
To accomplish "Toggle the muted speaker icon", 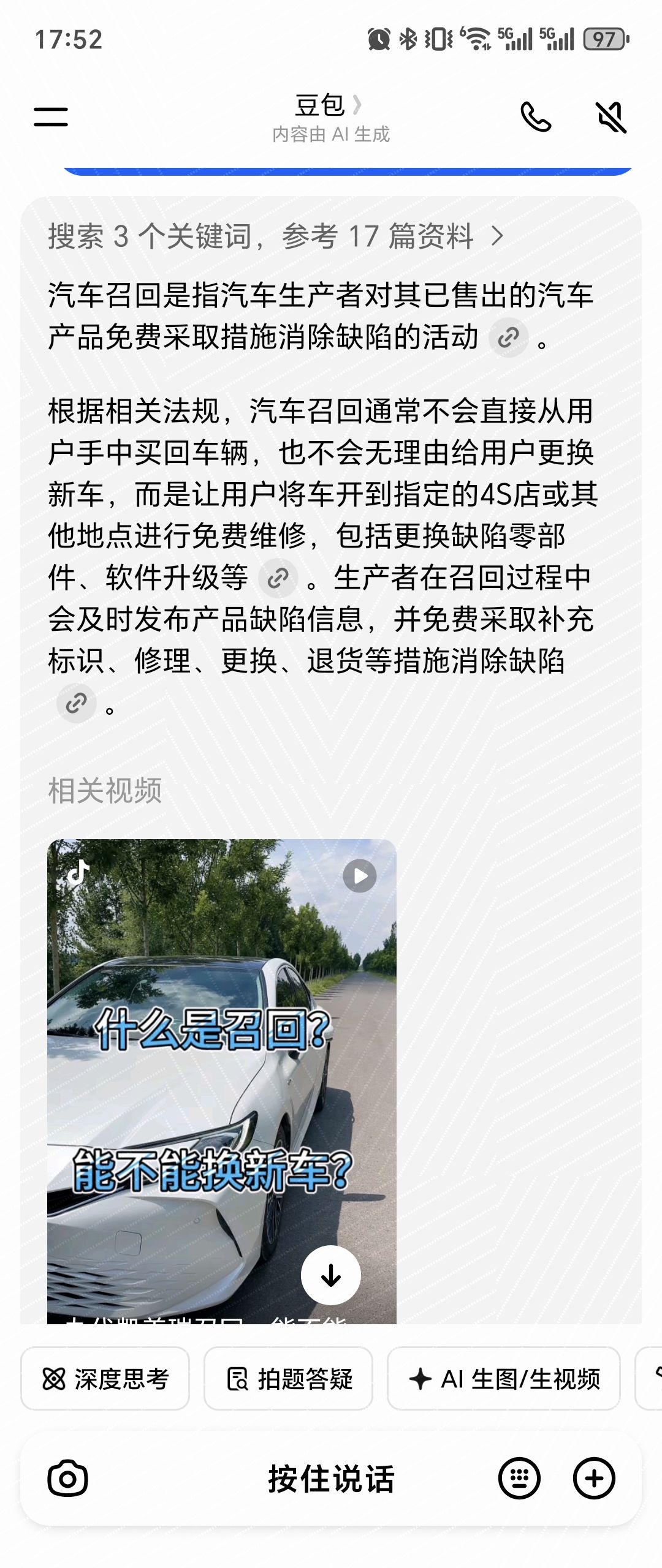I will click(611, 116).
